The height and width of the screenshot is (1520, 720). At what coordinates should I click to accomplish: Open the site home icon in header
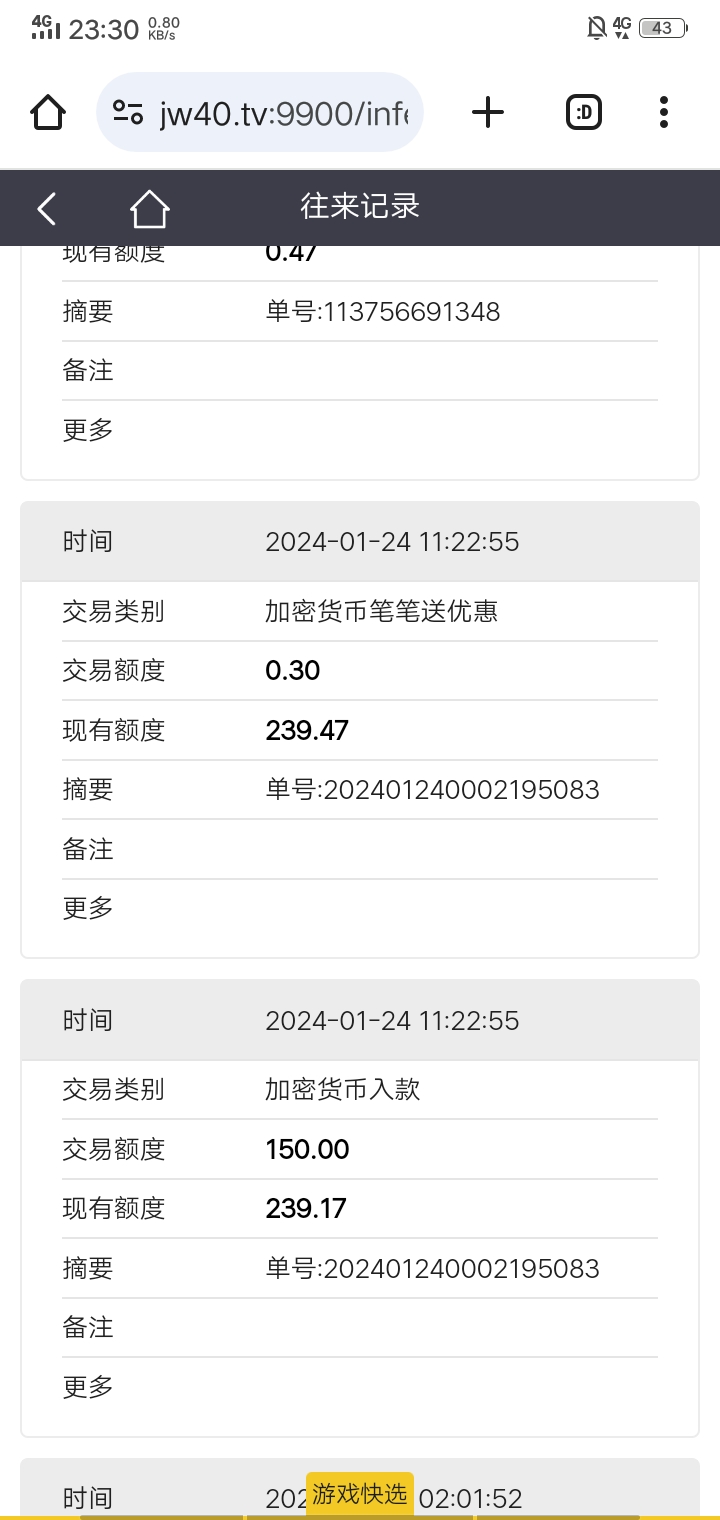tap(149, 208)
